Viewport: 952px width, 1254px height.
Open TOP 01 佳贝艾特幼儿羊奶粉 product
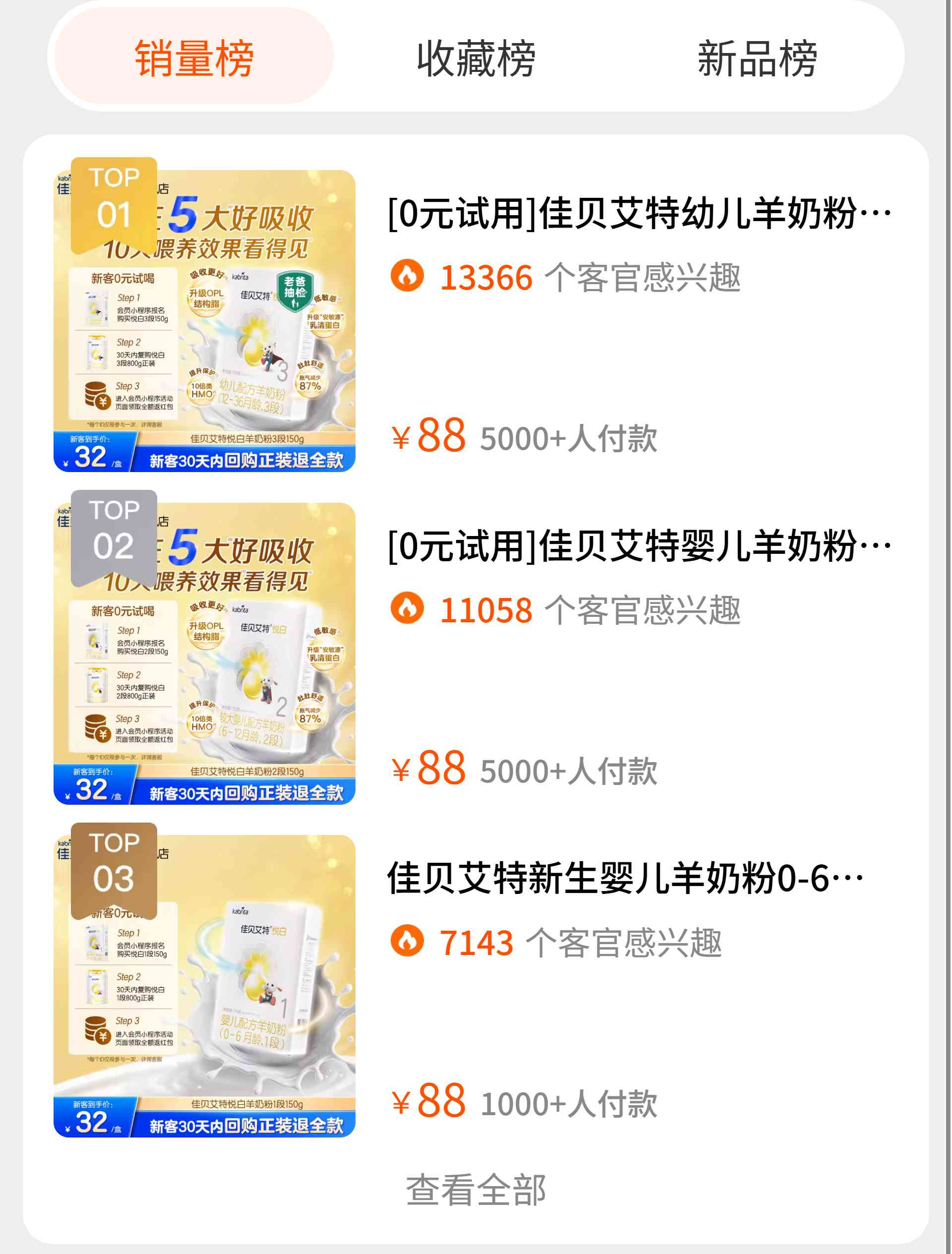point(638,213)
